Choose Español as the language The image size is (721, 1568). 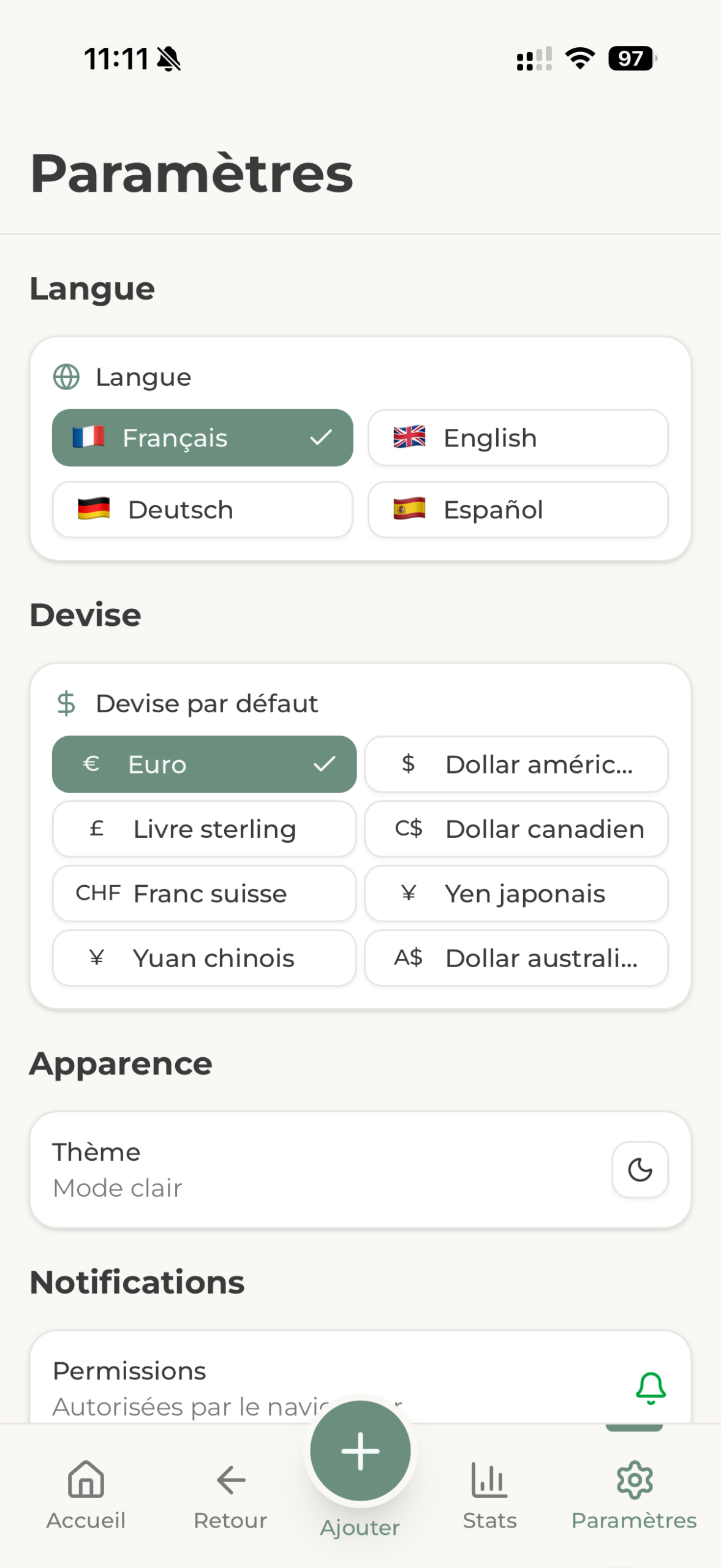click(x=518, y=510)
